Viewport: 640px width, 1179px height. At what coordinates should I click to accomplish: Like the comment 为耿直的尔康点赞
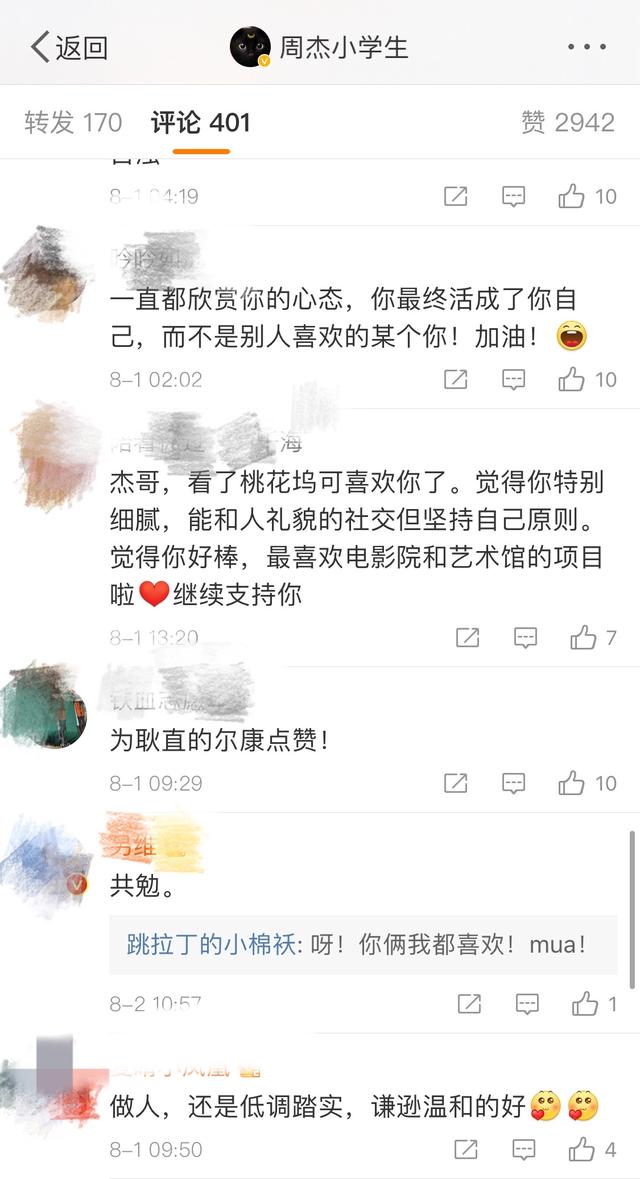tap(573, 783)
